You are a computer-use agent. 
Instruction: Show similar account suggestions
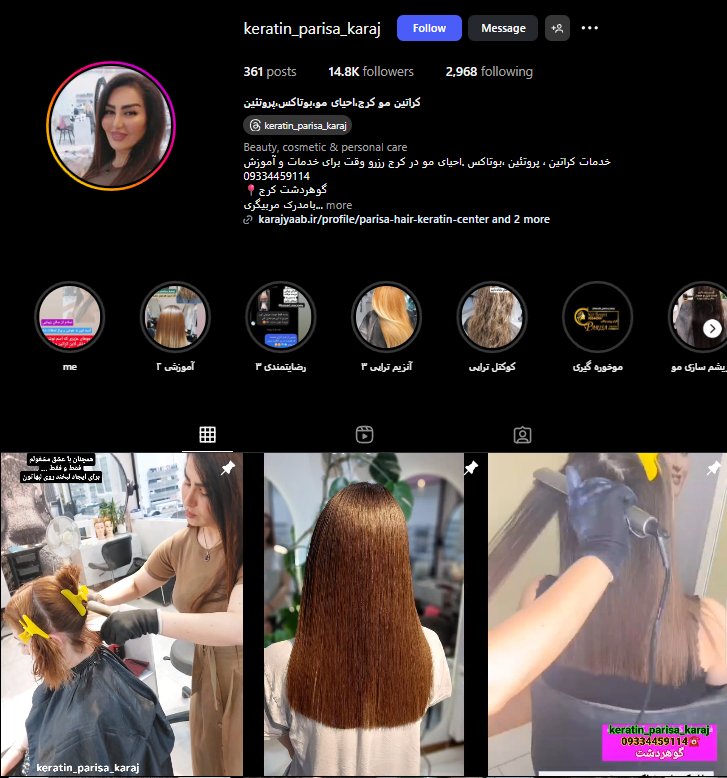click(557, 28)
